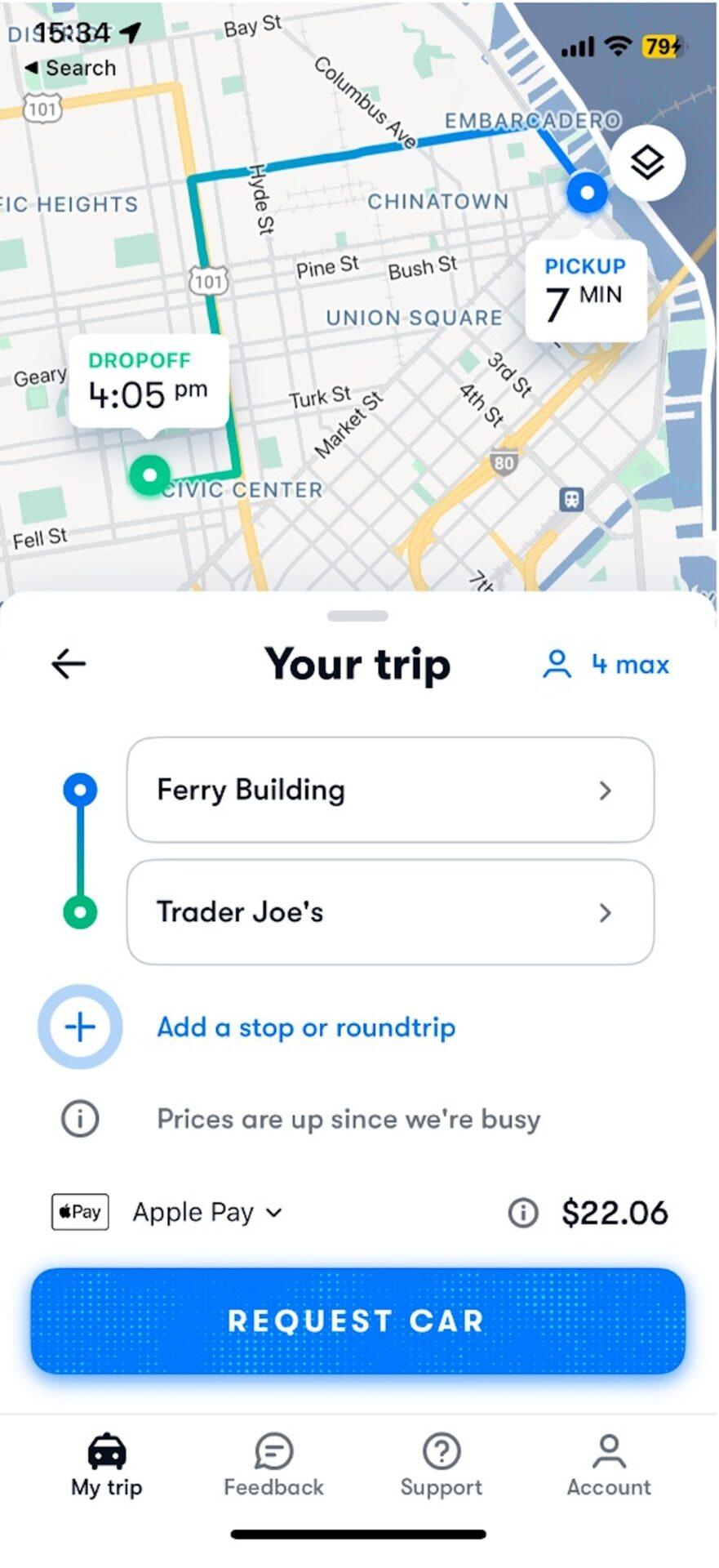Select the My trip tab
The height and width of the screenshot is (1568, 719).
pos(107,1467)
